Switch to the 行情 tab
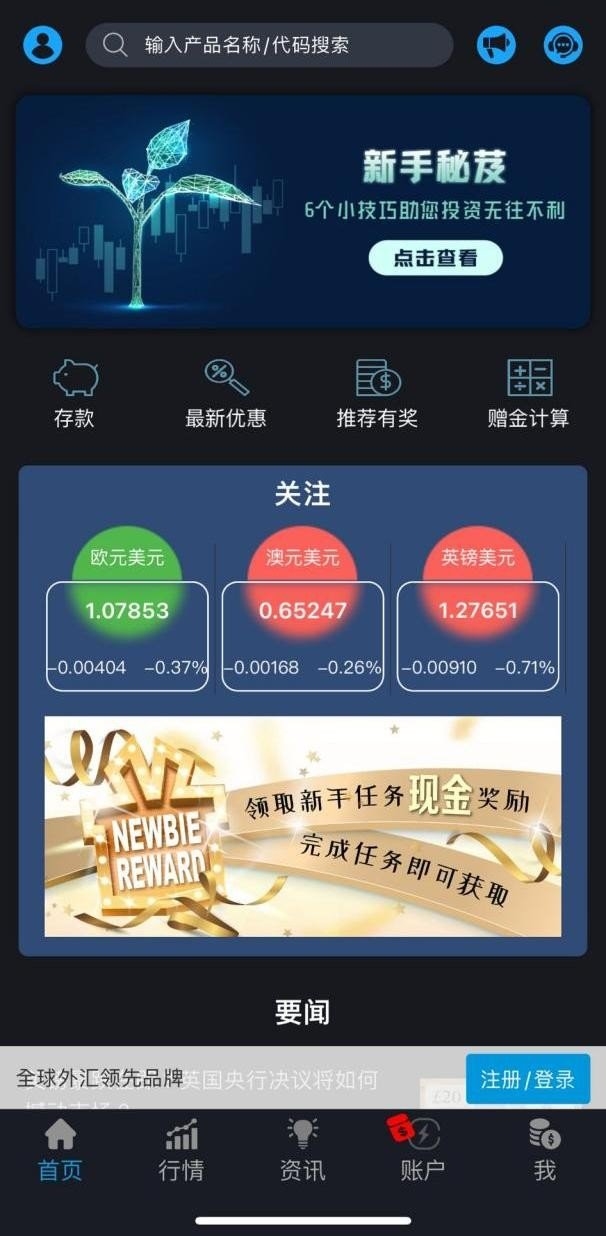 click(x=181, y=1150)
